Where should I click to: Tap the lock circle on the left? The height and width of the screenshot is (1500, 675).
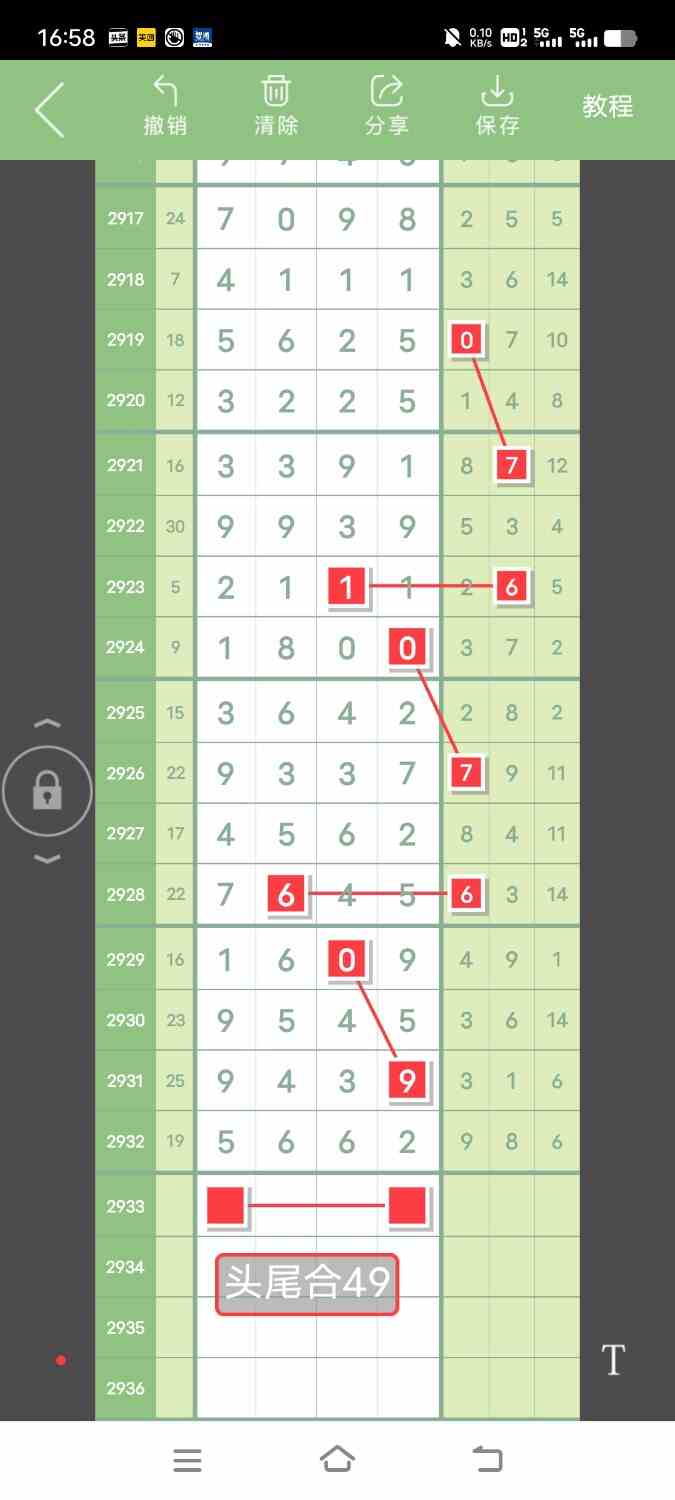coord(47,792)
